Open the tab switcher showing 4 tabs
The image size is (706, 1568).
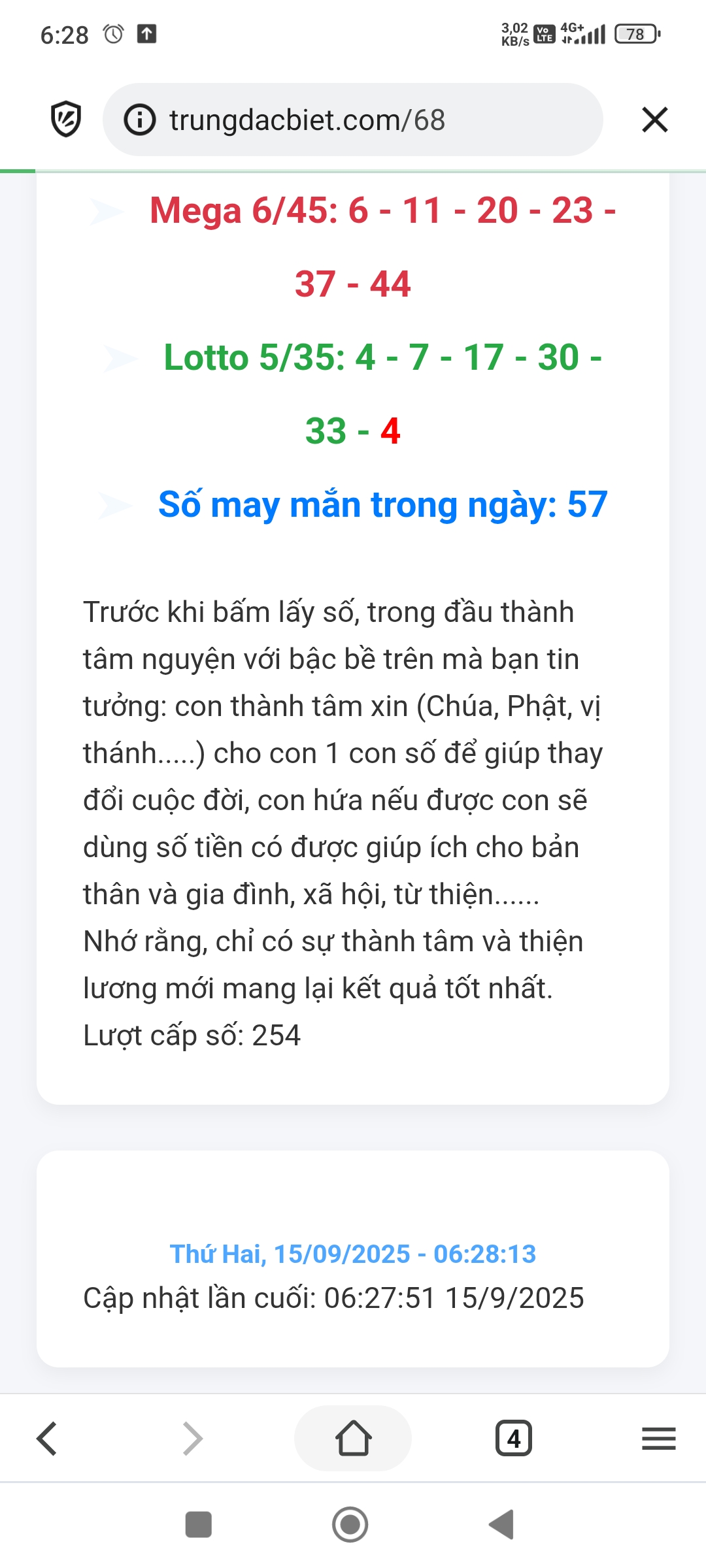click(x=514, y=1439)
